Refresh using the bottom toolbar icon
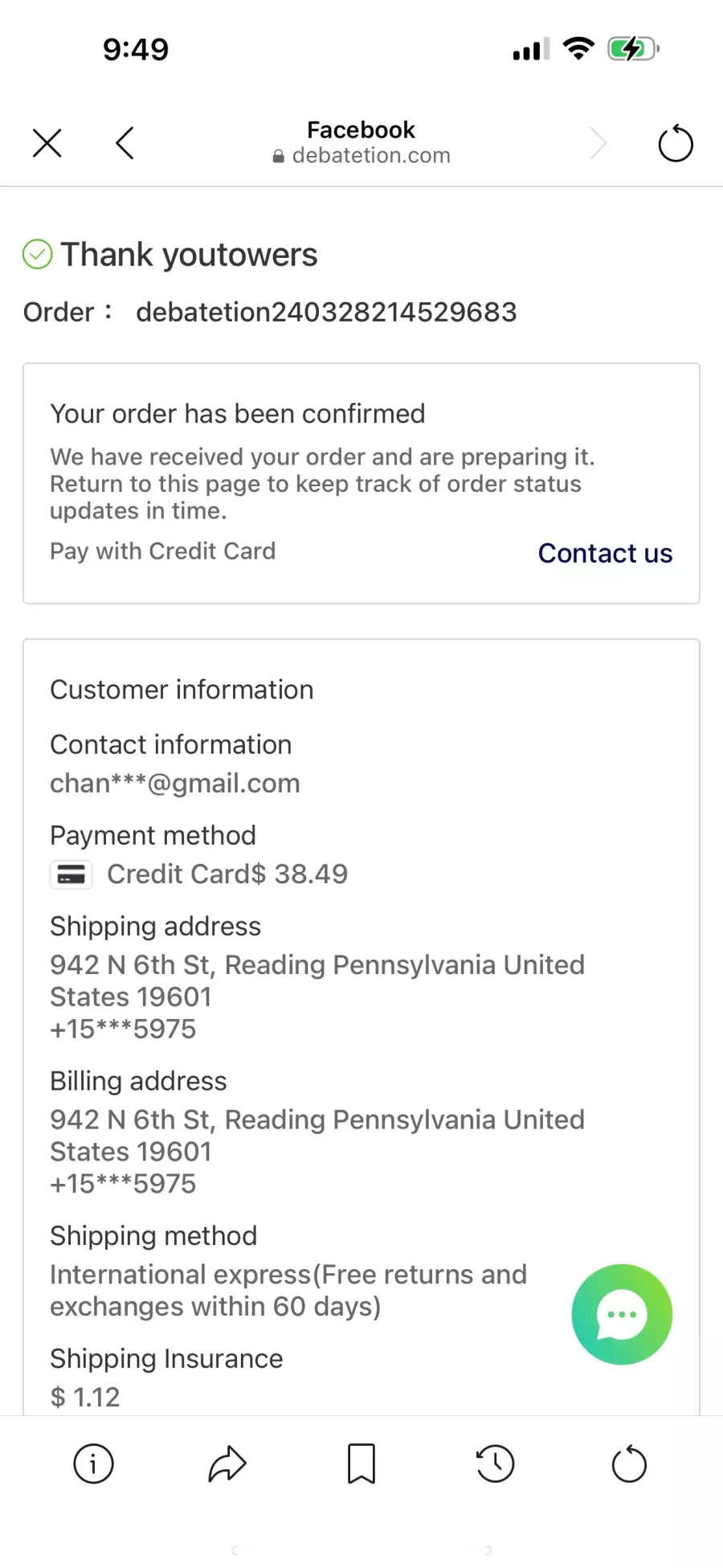Image resolution: width=723 pixels, height=1568 pixels. tap(629, 1464)
